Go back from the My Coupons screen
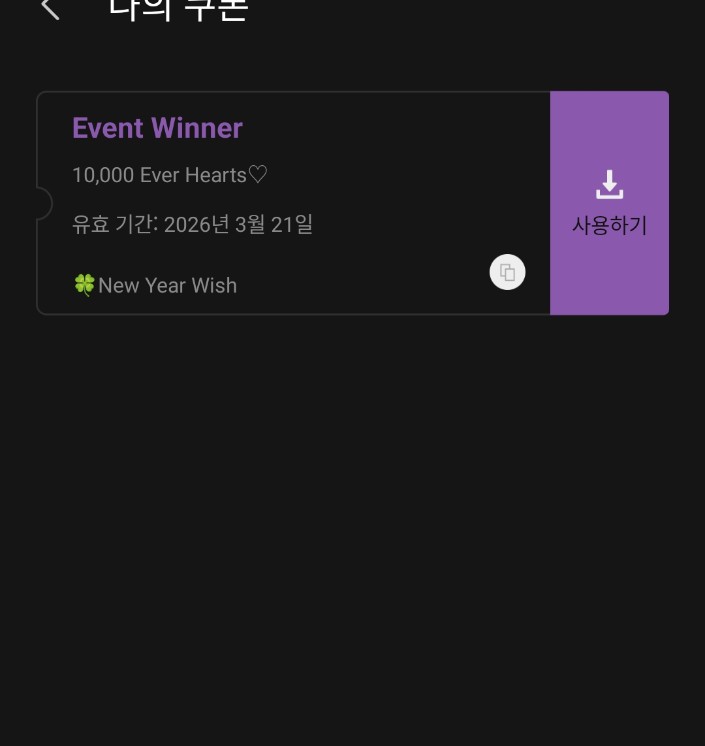Screen dimensions: 705x746 pyautogui.click(x=50, y=8)
